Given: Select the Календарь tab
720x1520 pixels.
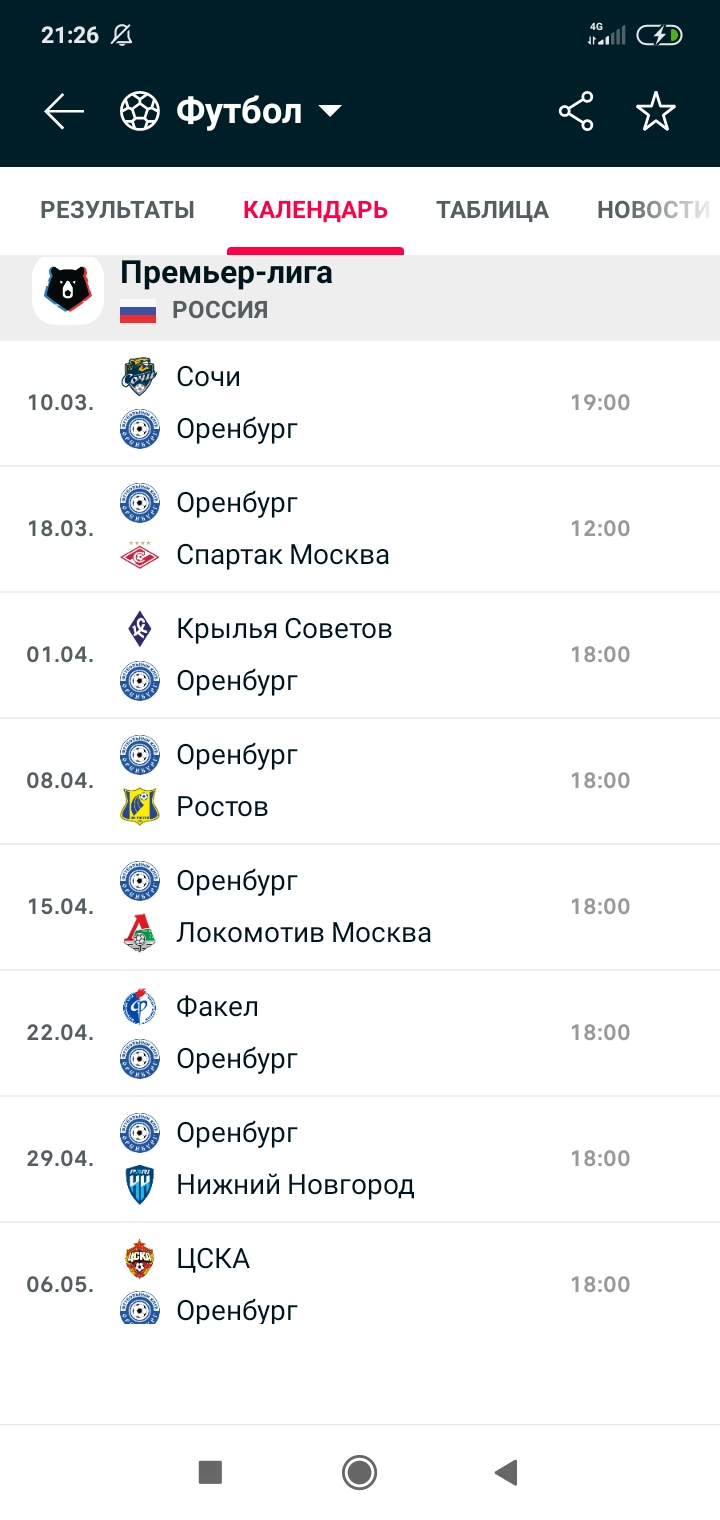Looking at the screenshot, I should point(315,210).
